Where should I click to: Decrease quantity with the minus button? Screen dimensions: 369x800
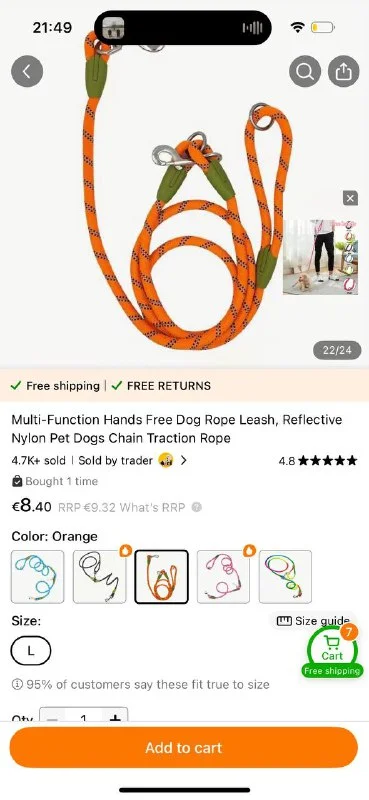(52, 715)
